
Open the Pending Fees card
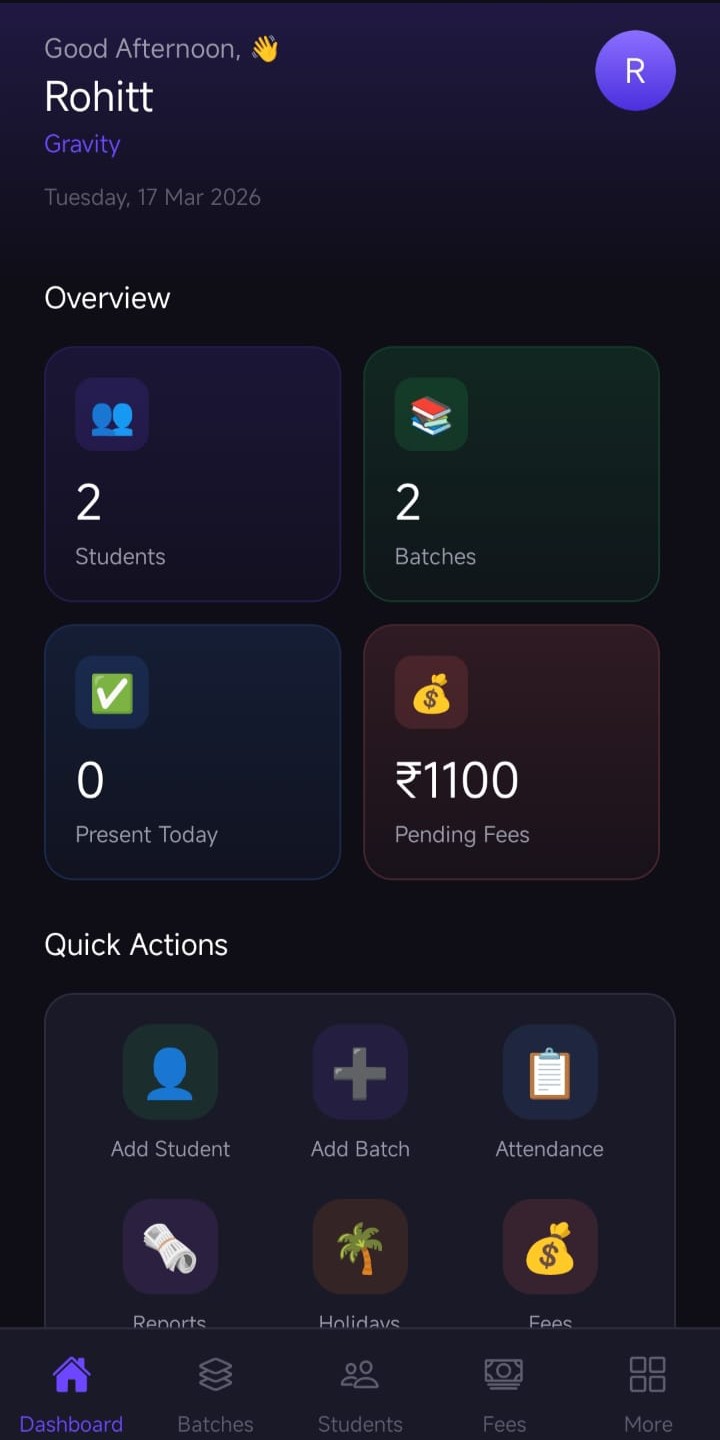[511, 752]
